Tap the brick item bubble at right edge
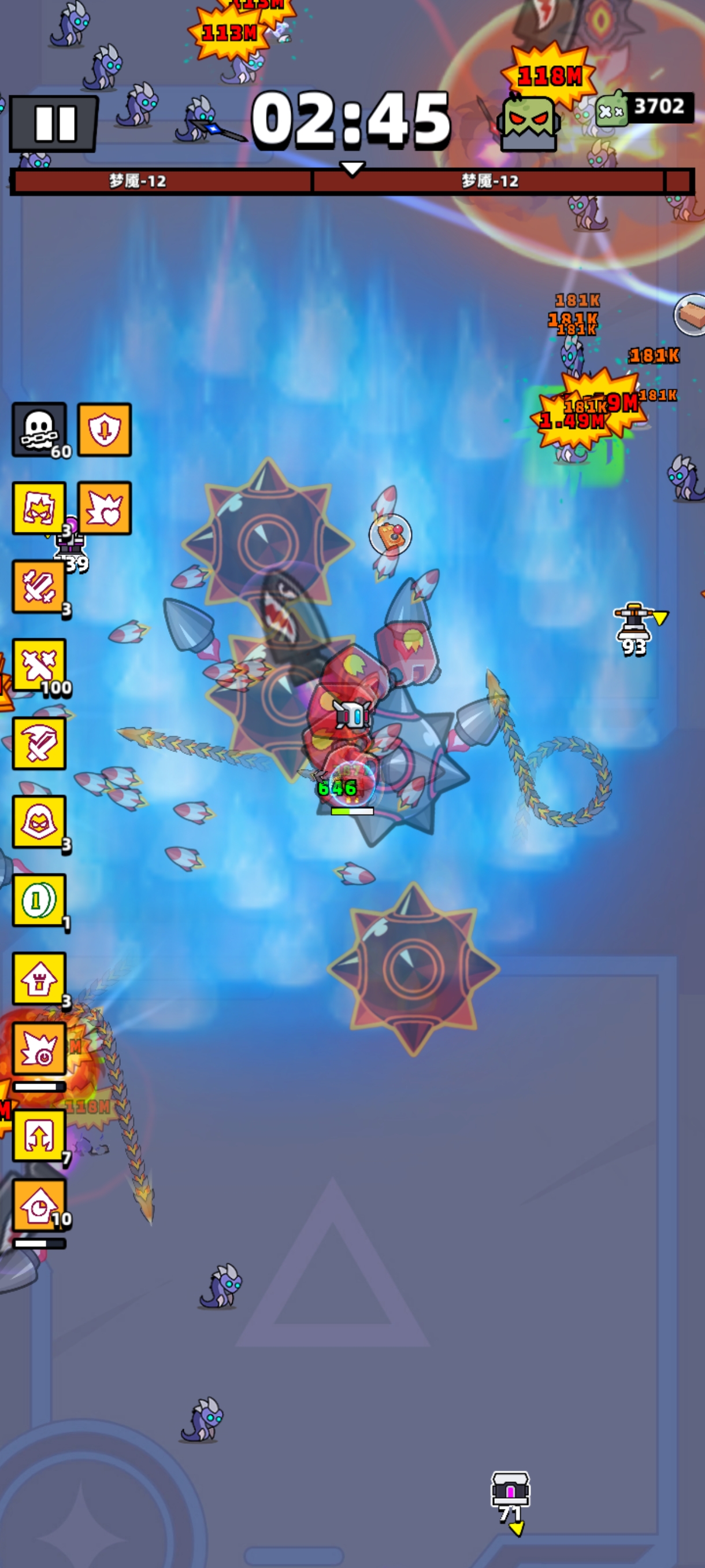Screen dimensions: 705x1568 pyautogui.click(x=692, y=315)
